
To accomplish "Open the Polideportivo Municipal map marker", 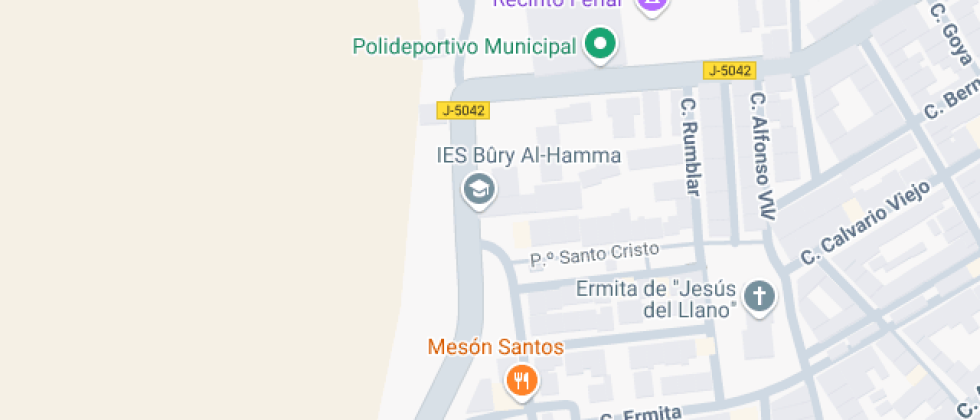I will click(600, 44).
